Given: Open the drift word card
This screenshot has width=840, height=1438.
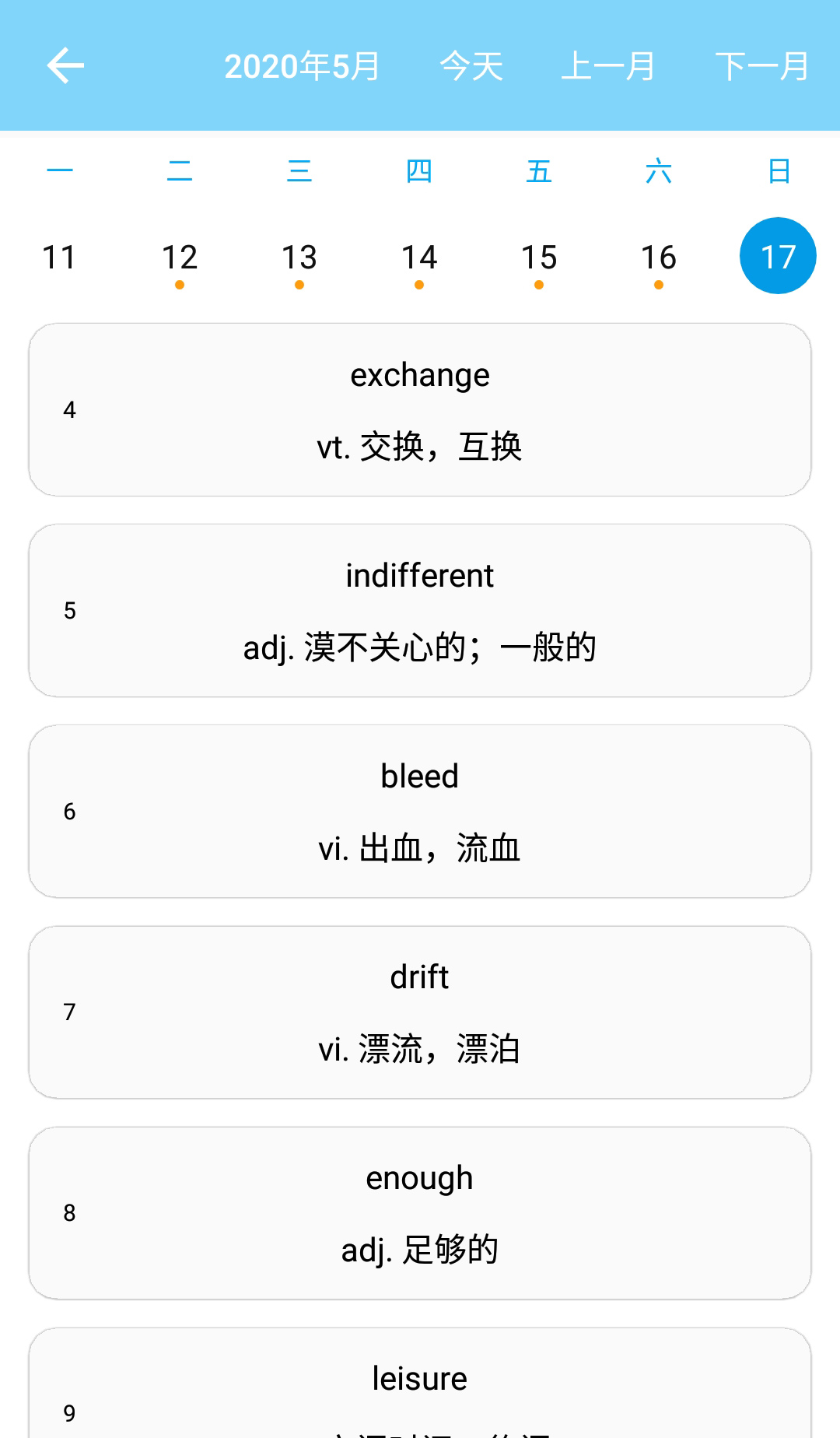Looking at the screenshot, I should (420, 1012).
